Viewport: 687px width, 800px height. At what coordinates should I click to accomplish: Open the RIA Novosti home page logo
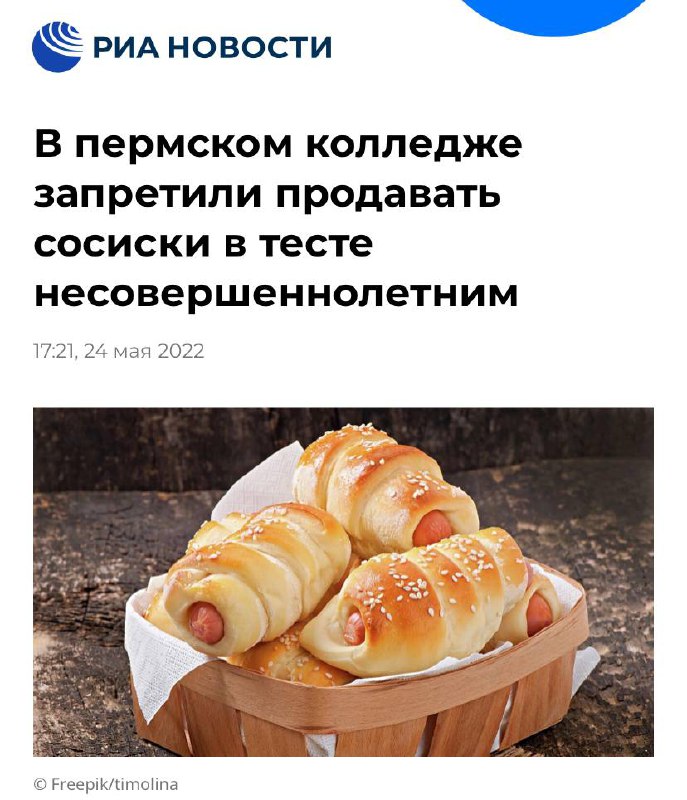pos(181,47)
